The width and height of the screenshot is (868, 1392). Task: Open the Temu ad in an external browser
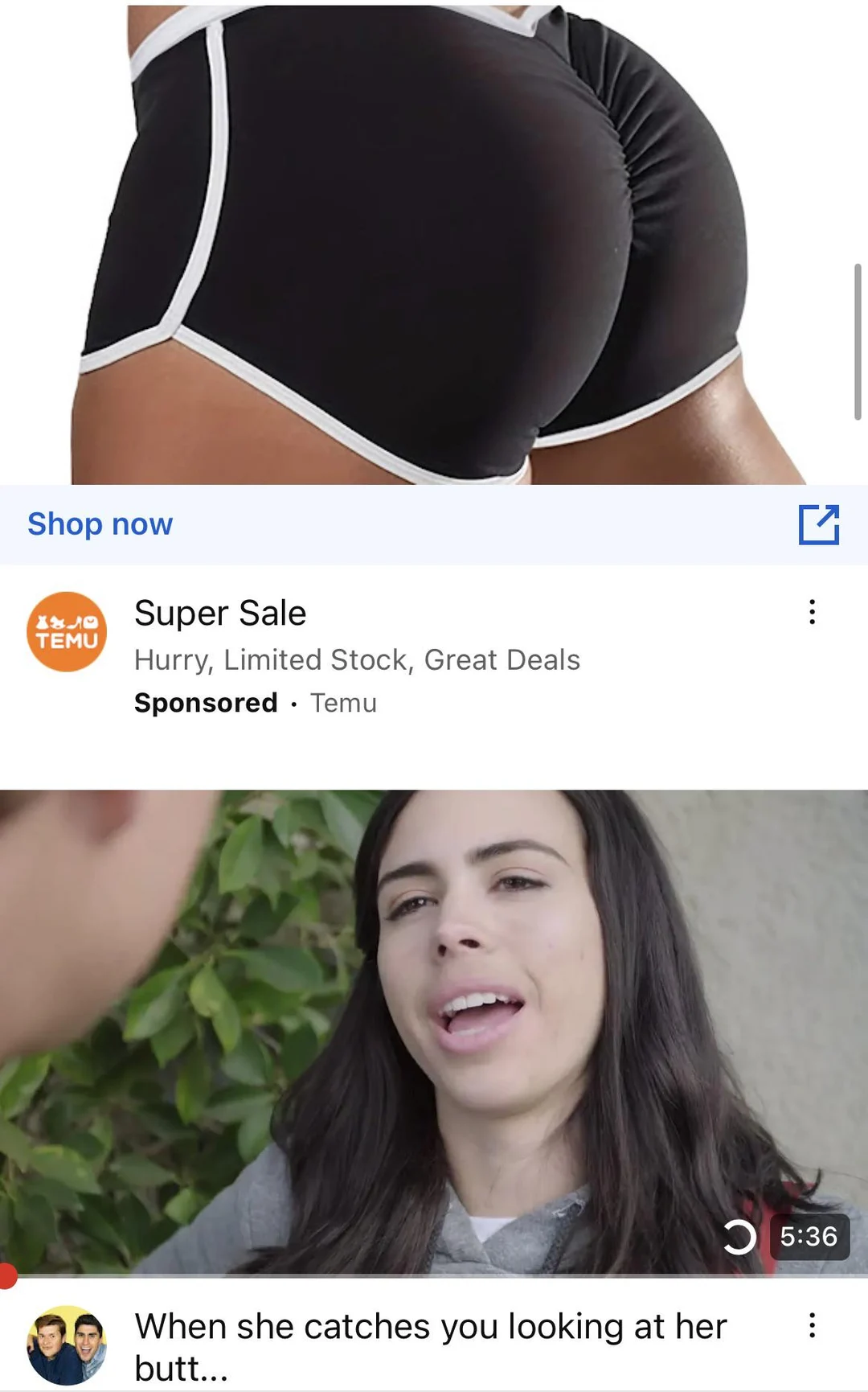coord(818,525)
